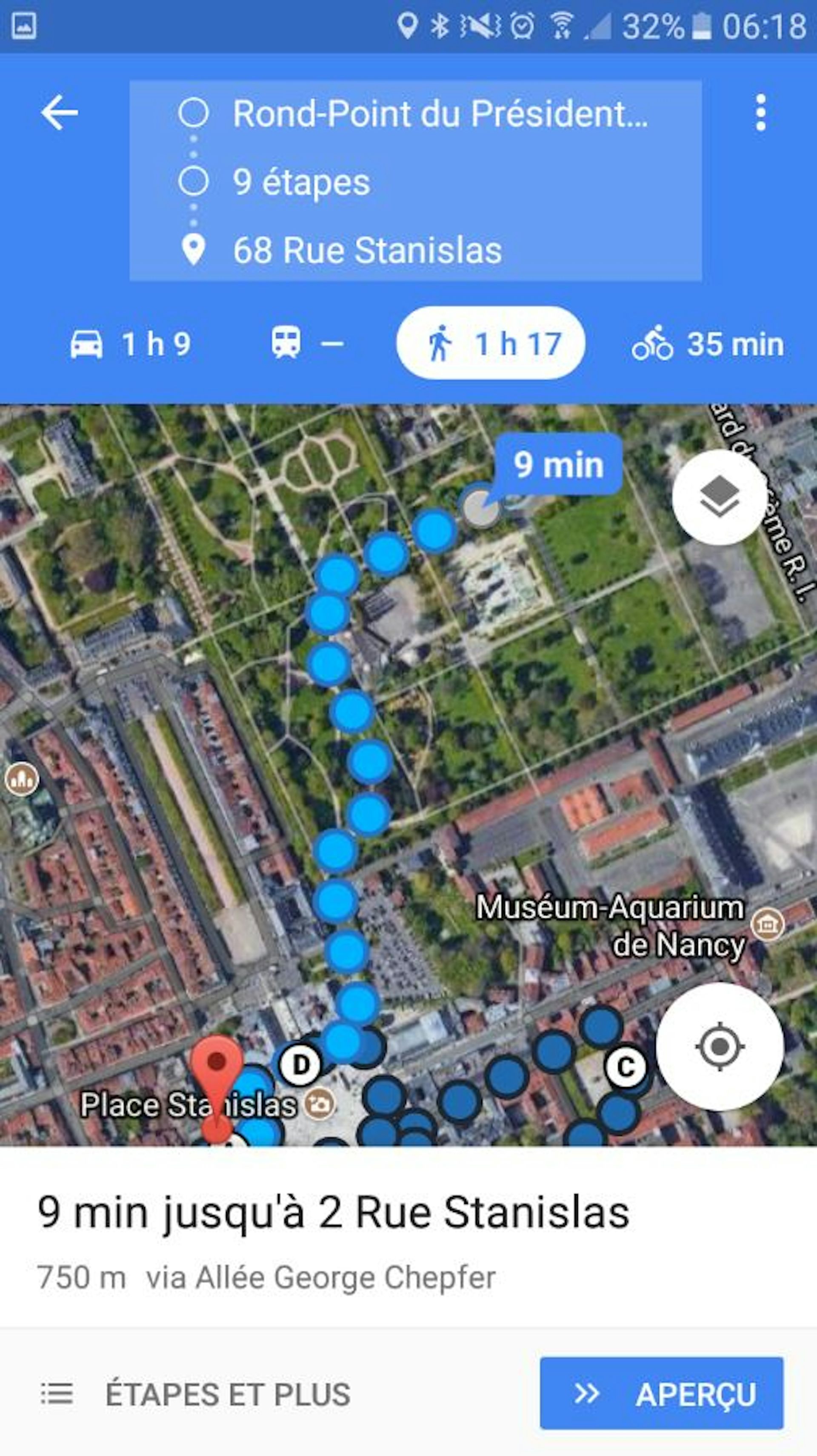Center the map on my location
The image size is (817, 1456).
point(719,1046)
